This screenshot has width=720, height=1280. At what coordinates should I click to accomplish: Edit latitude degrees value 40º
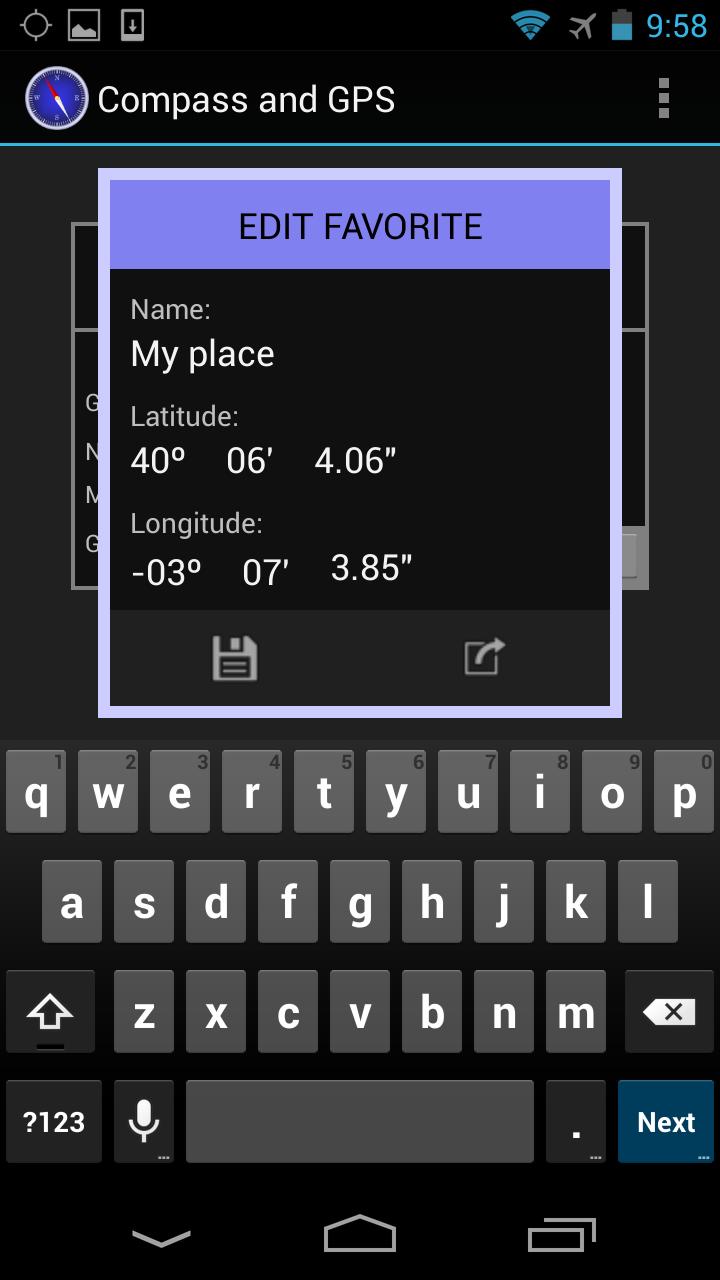point(158,461)
